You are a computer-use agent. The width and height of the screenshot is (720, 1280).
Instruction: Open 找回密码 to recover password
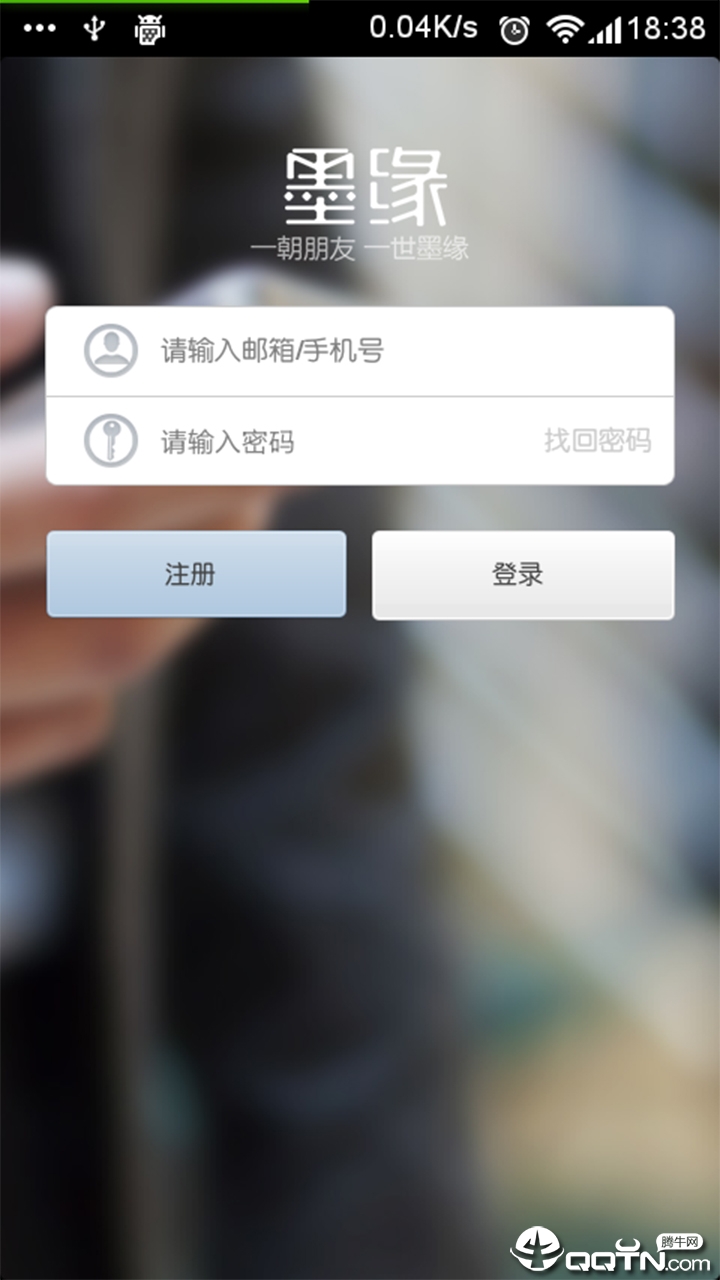click(x=597, y=441)
